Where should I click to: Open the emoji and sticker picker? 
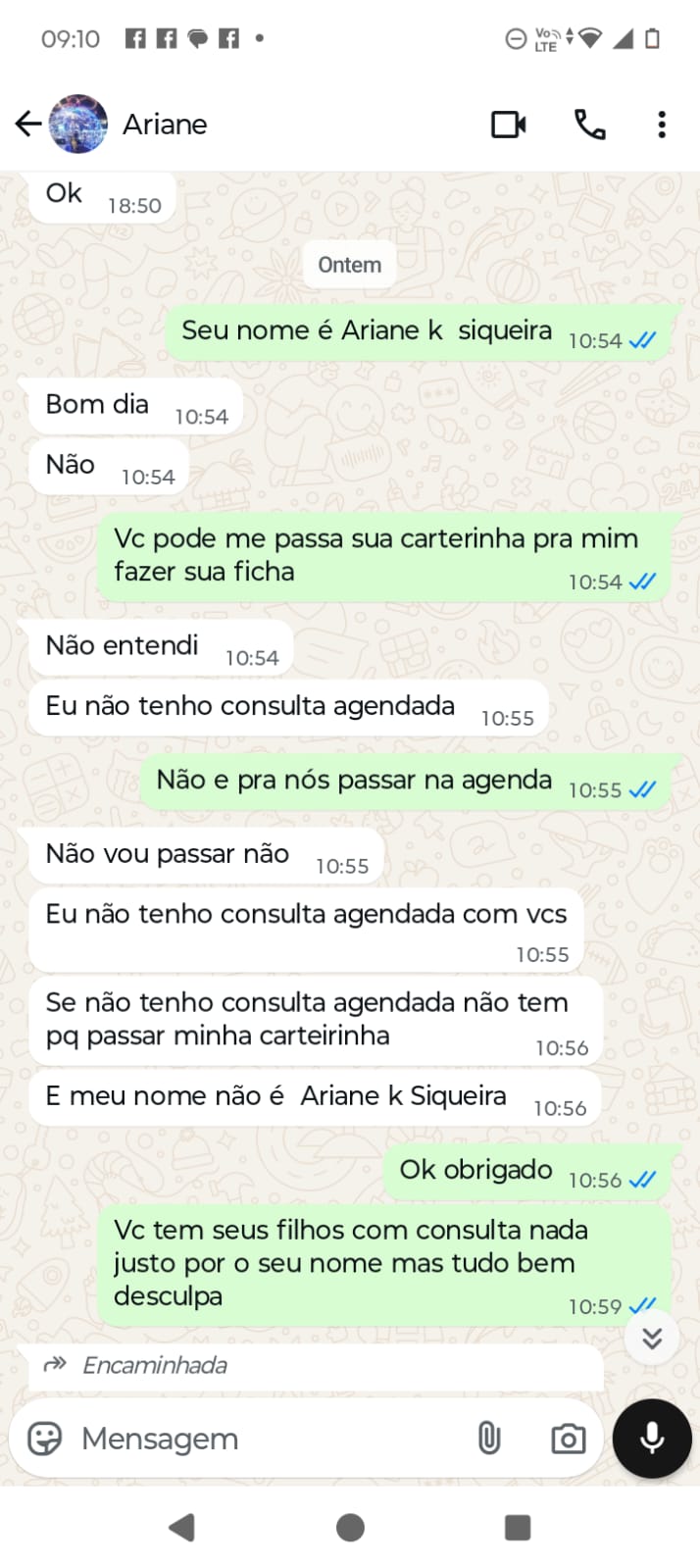(44, 1439)
